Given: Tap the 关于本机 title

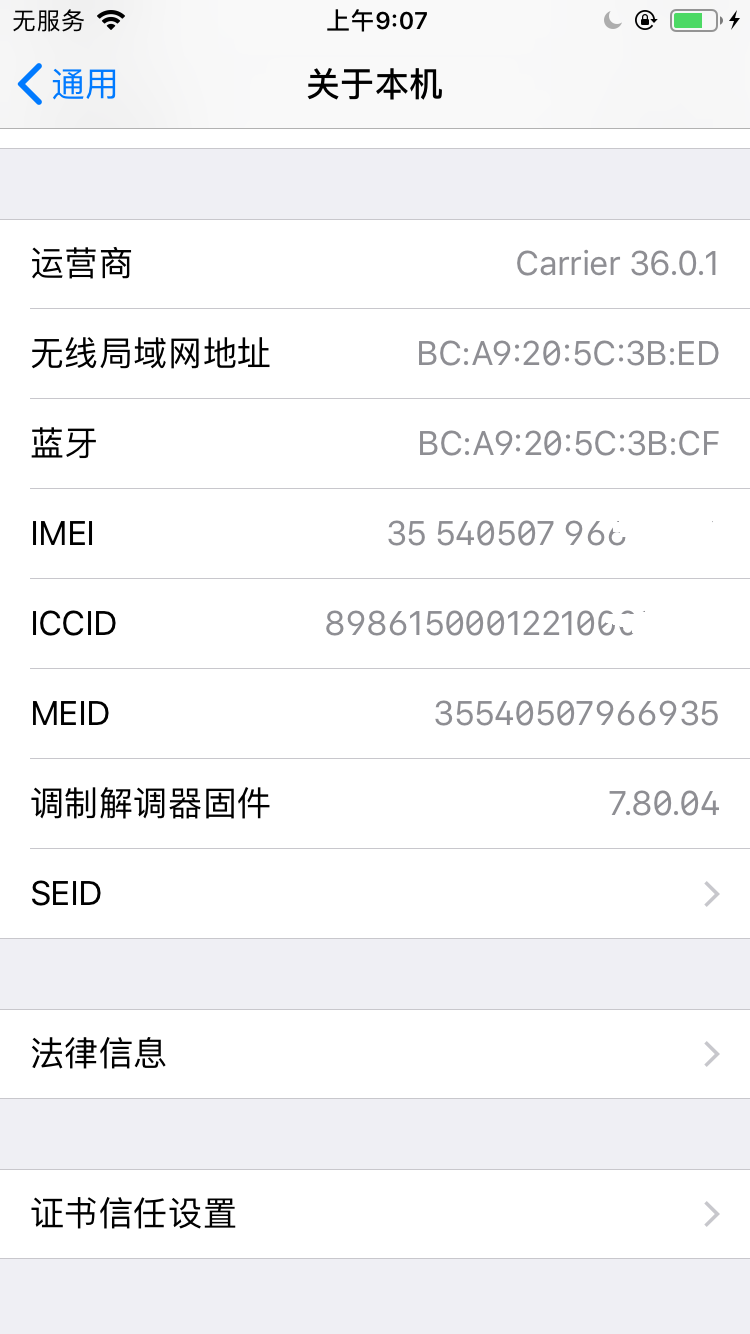Looking at the screenshot, I should (375, 85).
